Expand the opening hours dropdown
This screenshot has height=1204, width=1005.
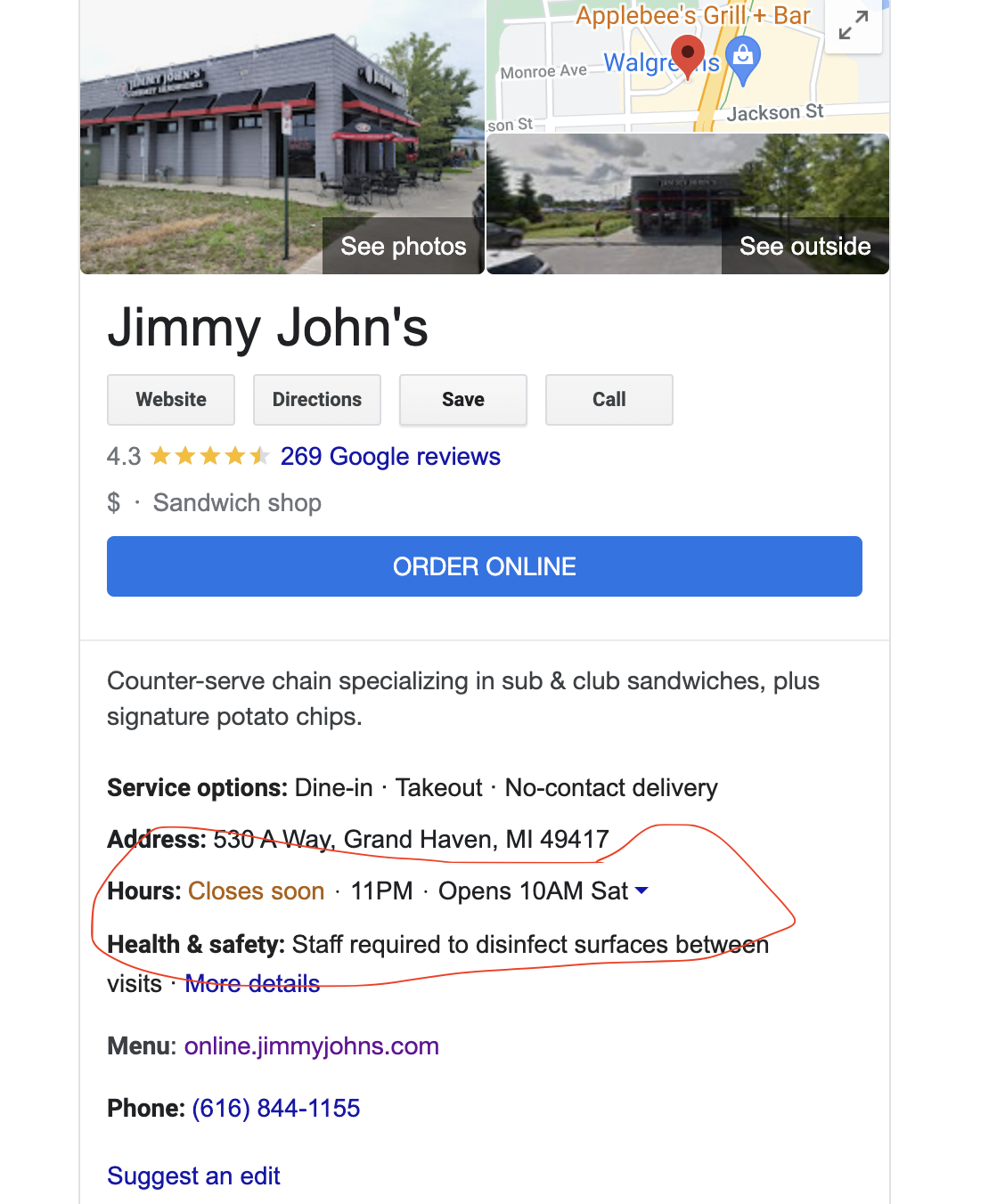pyautogui.click(x=642, y=891)
